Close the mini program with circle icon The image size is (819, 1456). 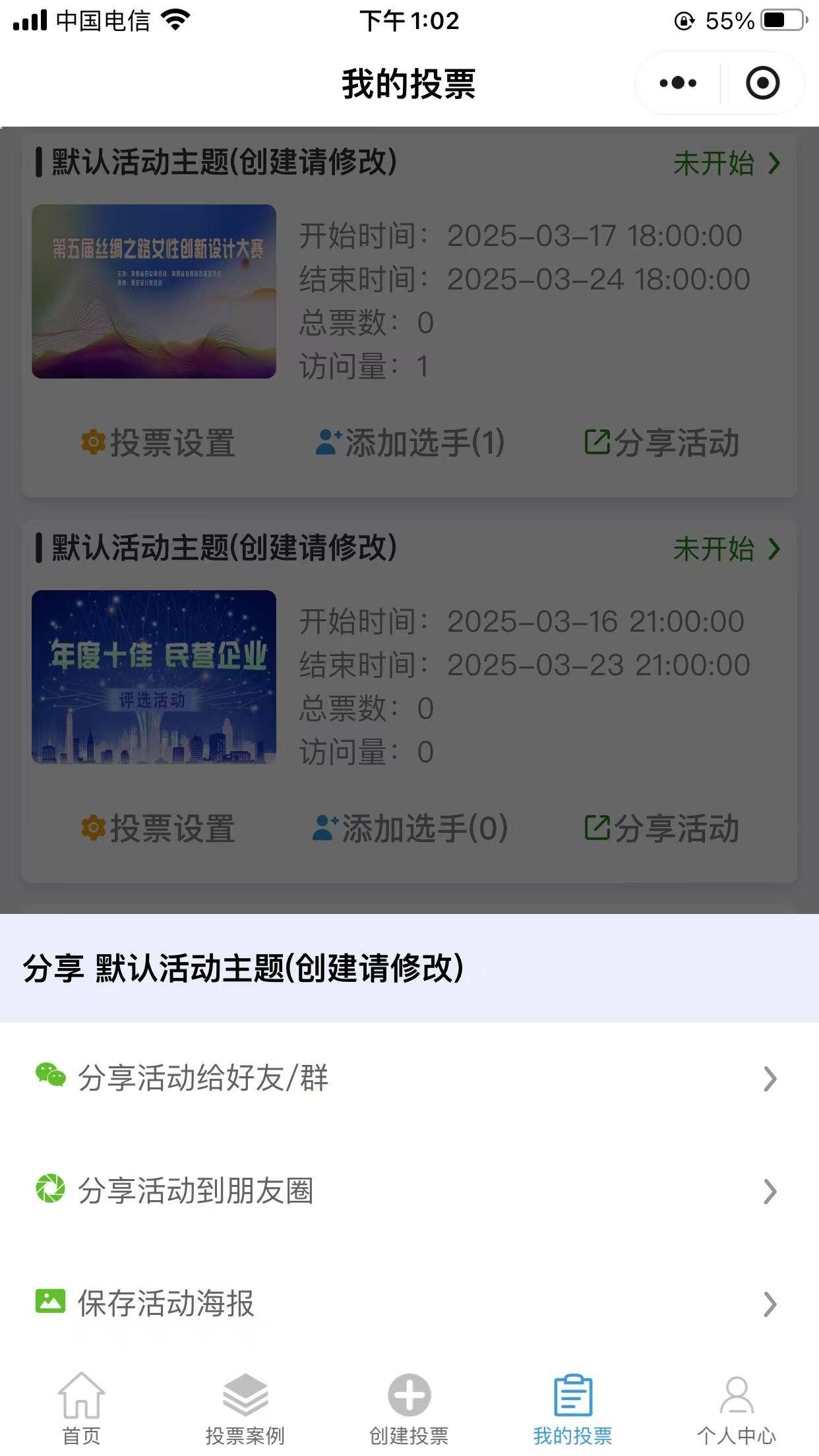[x=762, y=84]
